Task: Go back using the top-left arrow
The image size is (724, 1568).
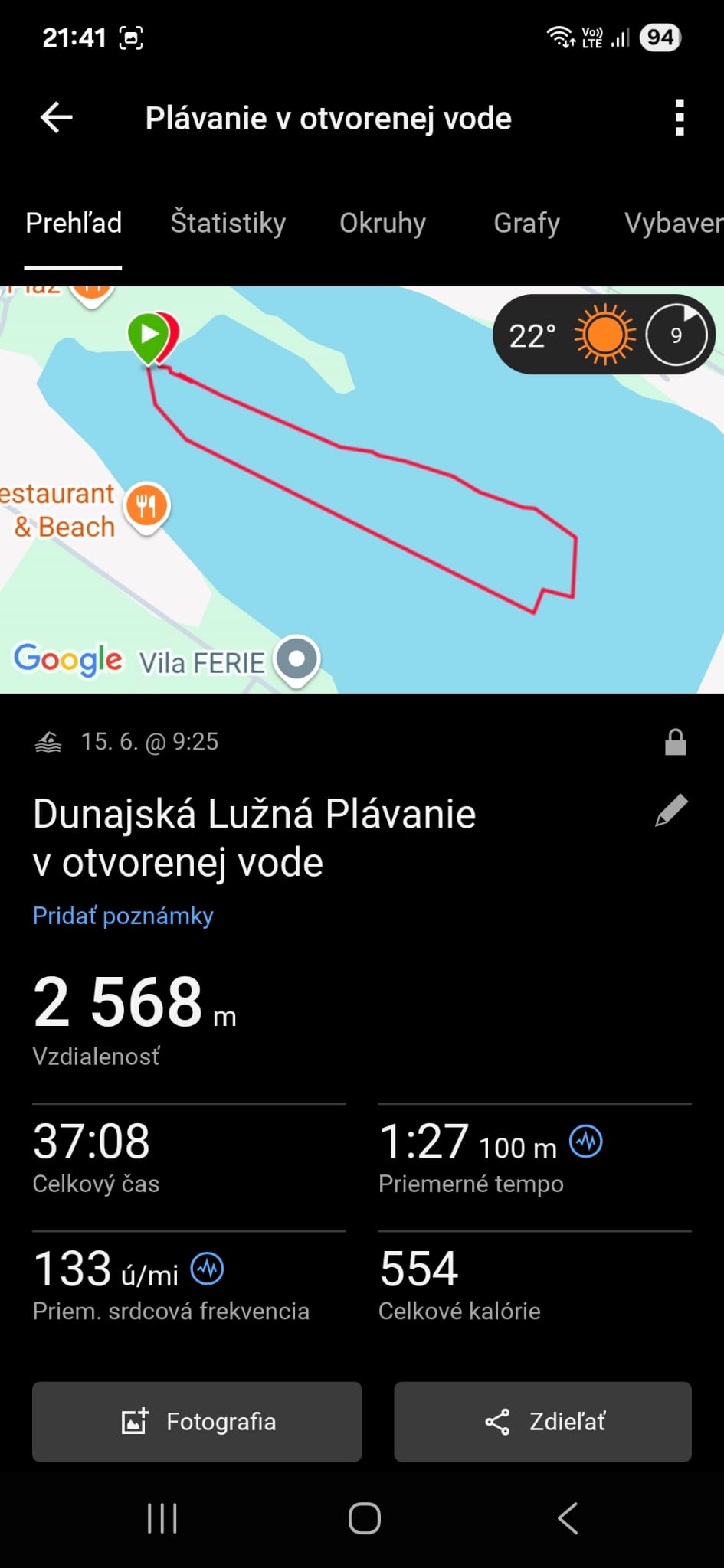Action: click(57, 118)
